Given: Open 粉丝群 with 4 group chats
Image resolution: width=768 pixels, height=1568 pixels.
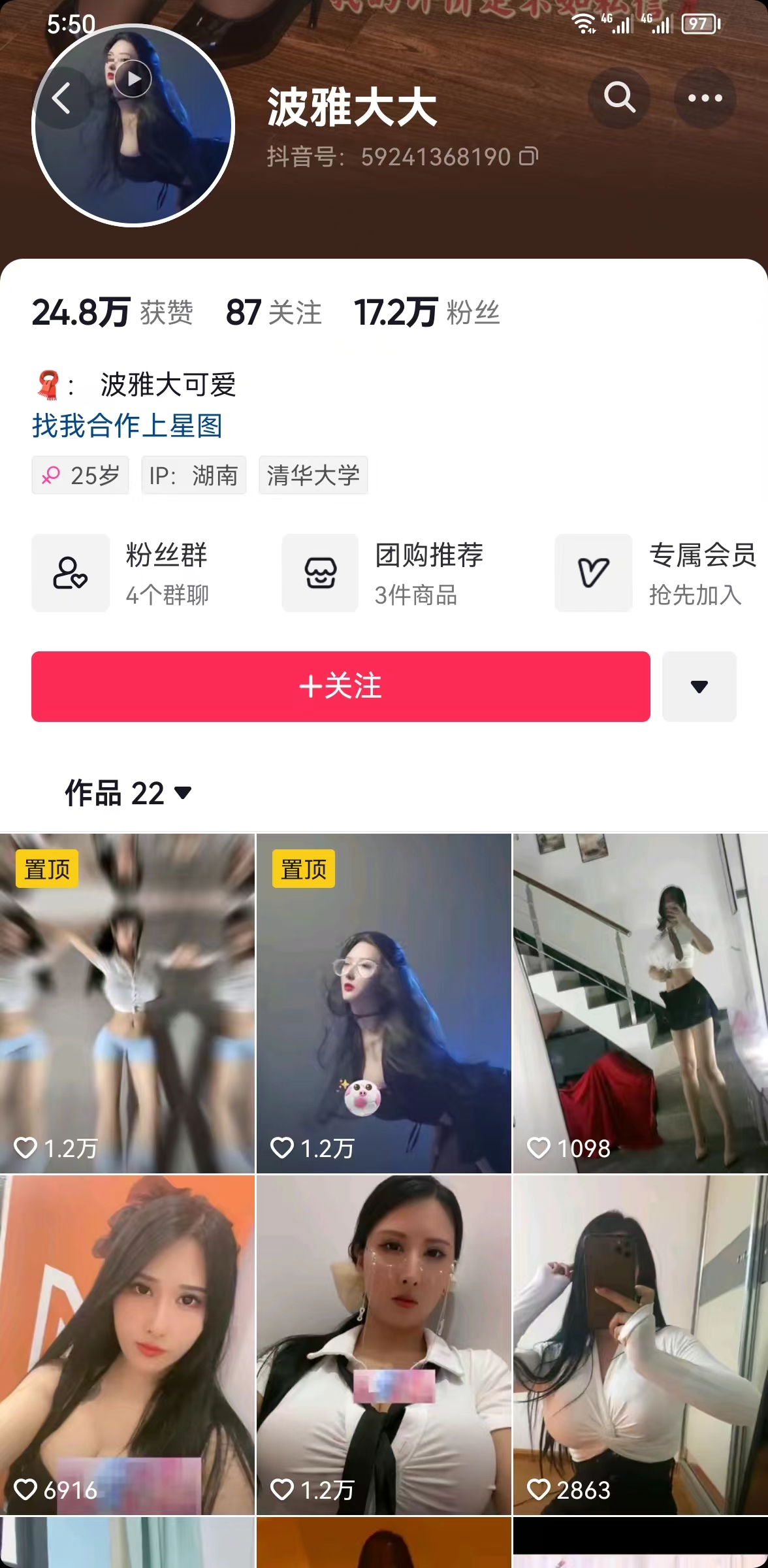Looking at the screenshot, I should tap(121, 573).
